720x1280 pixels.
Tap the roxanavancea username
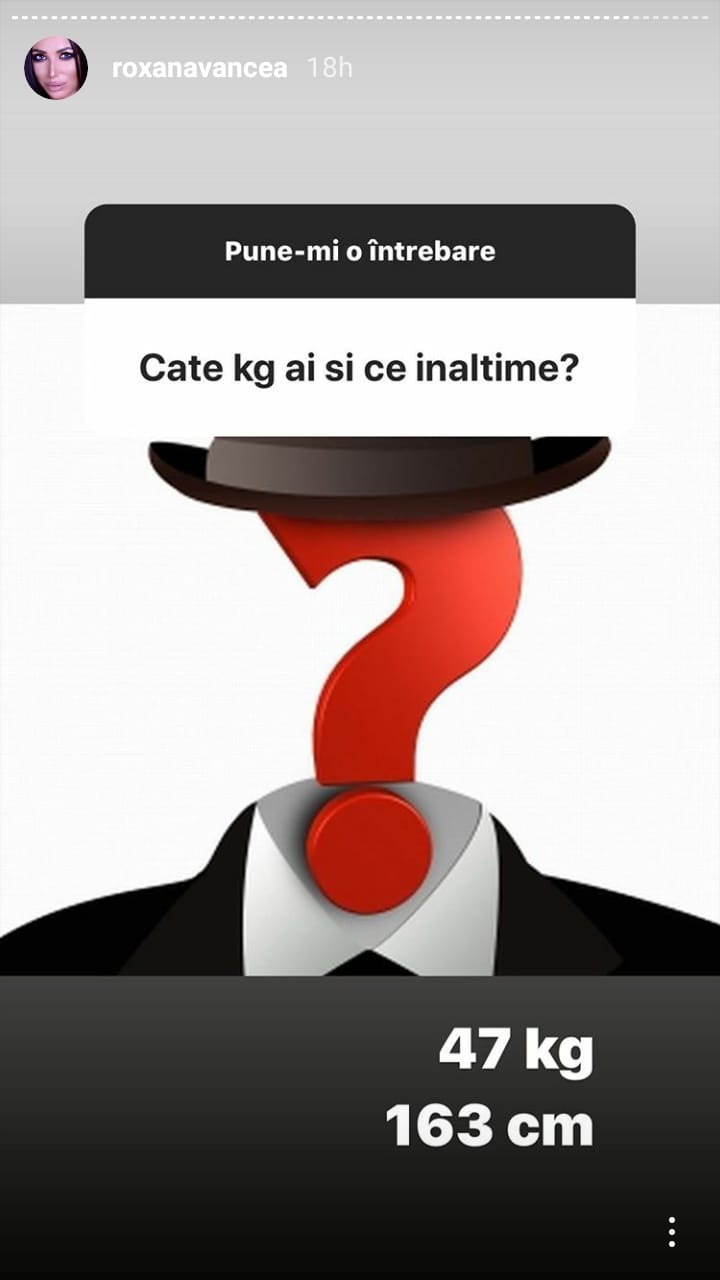point(199,68)
